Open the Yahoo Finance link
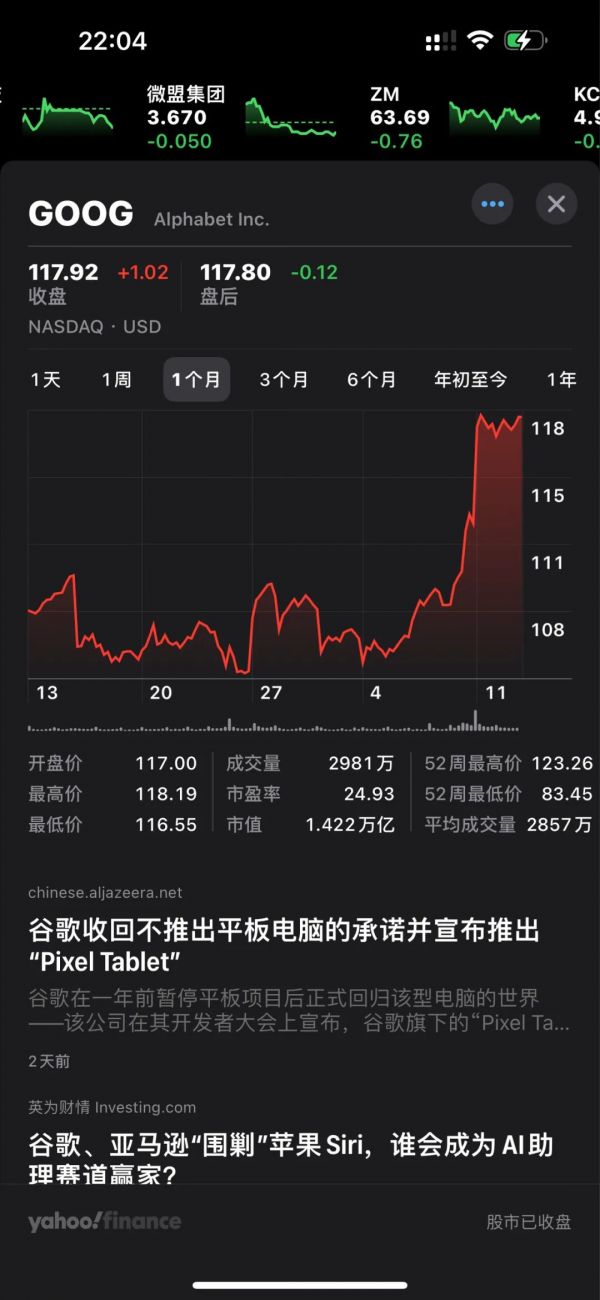 click(x=104, y=1222)
